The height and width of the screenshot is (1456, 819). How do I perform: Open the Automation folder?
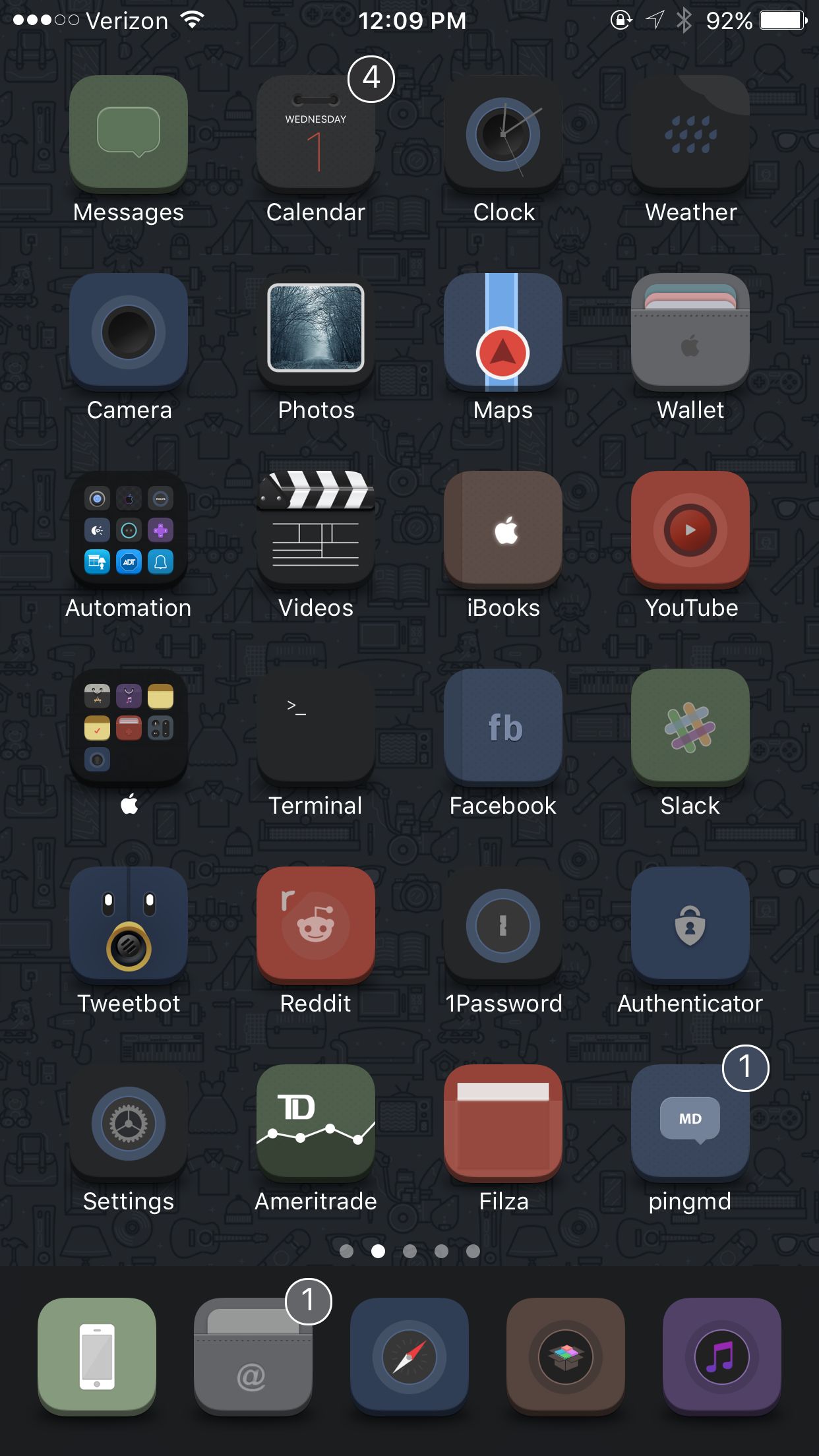click(129, 530)
